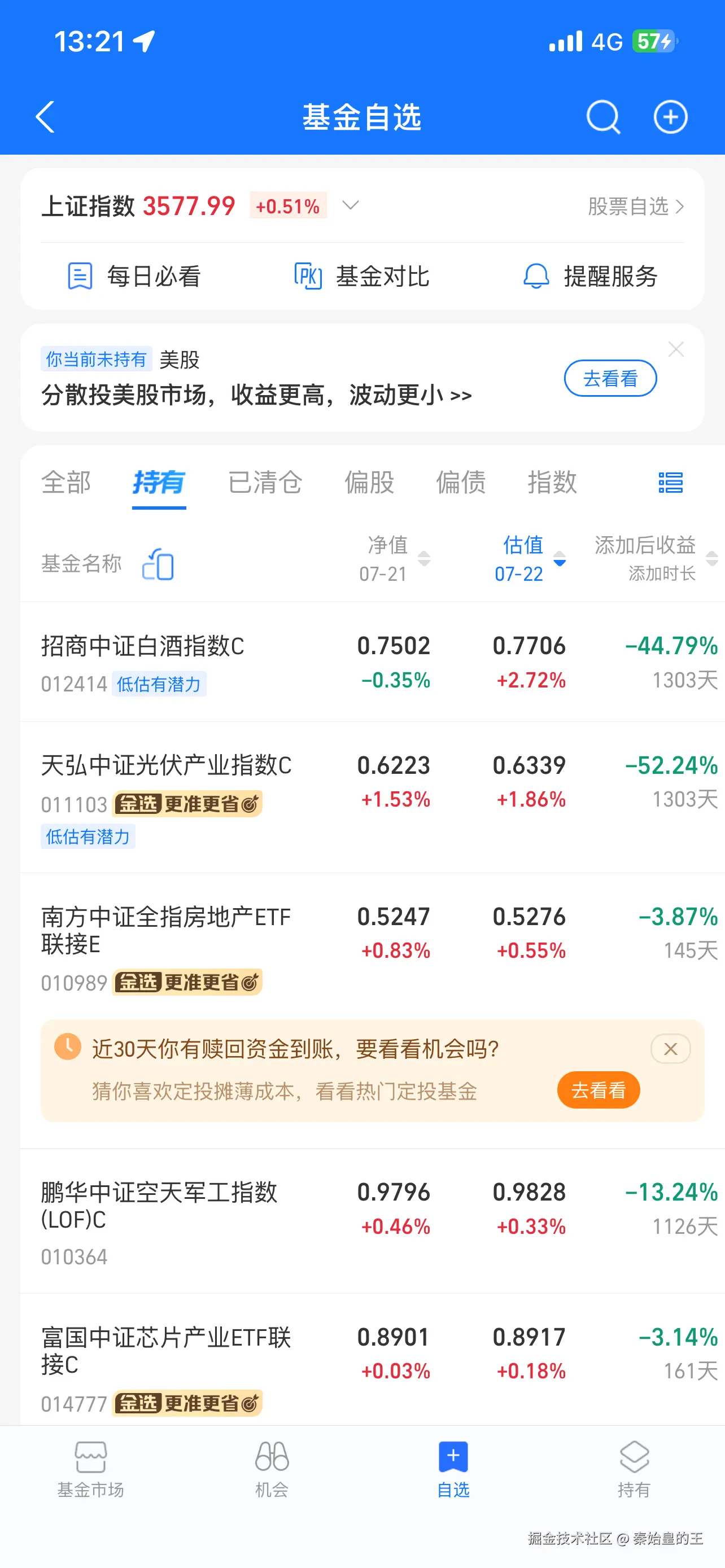The image size is (725, 1568).
Task: Tap the search icon in the top bar
Action: pos(602,116)
